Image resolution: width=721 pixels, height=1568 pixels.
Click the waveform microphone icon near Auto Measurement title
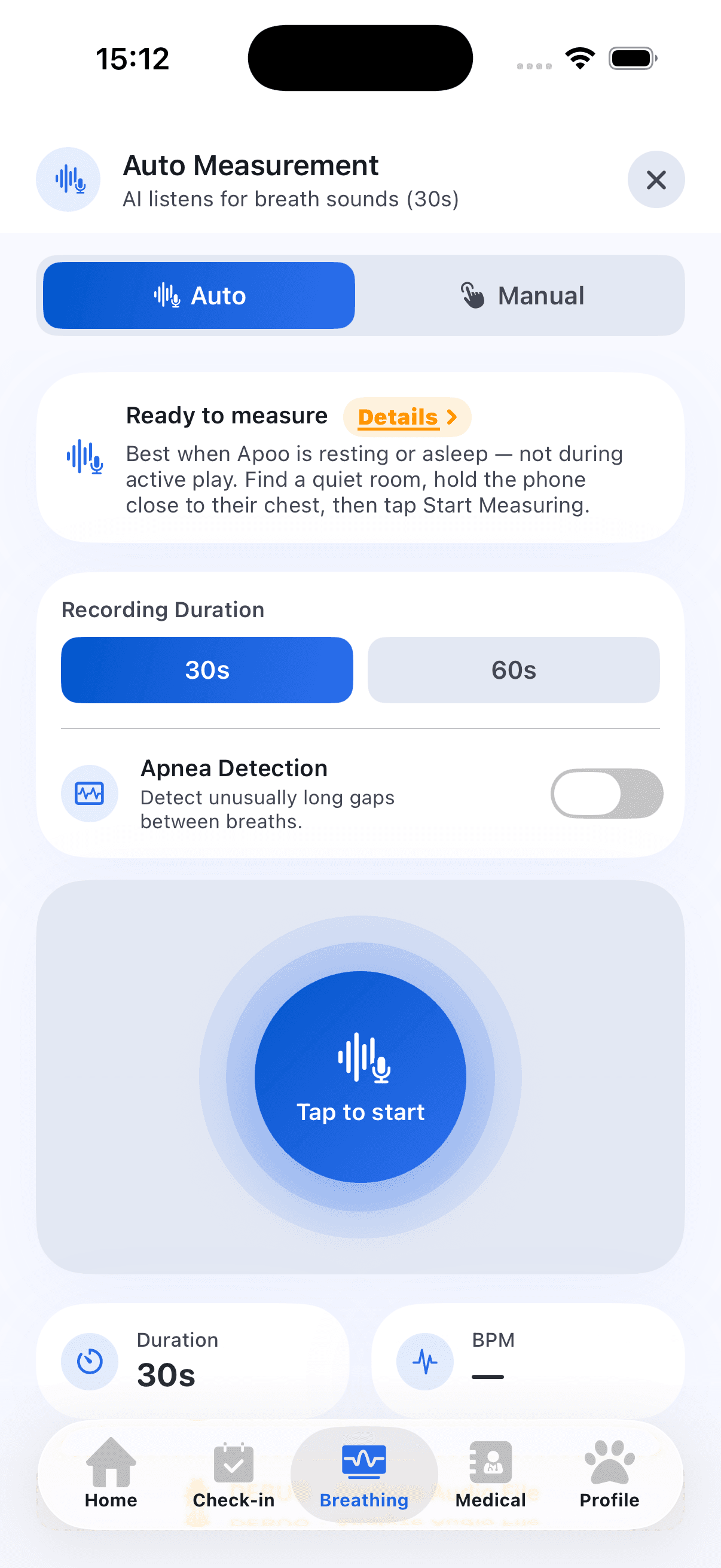pyautogui.click(x=68, y=179)
